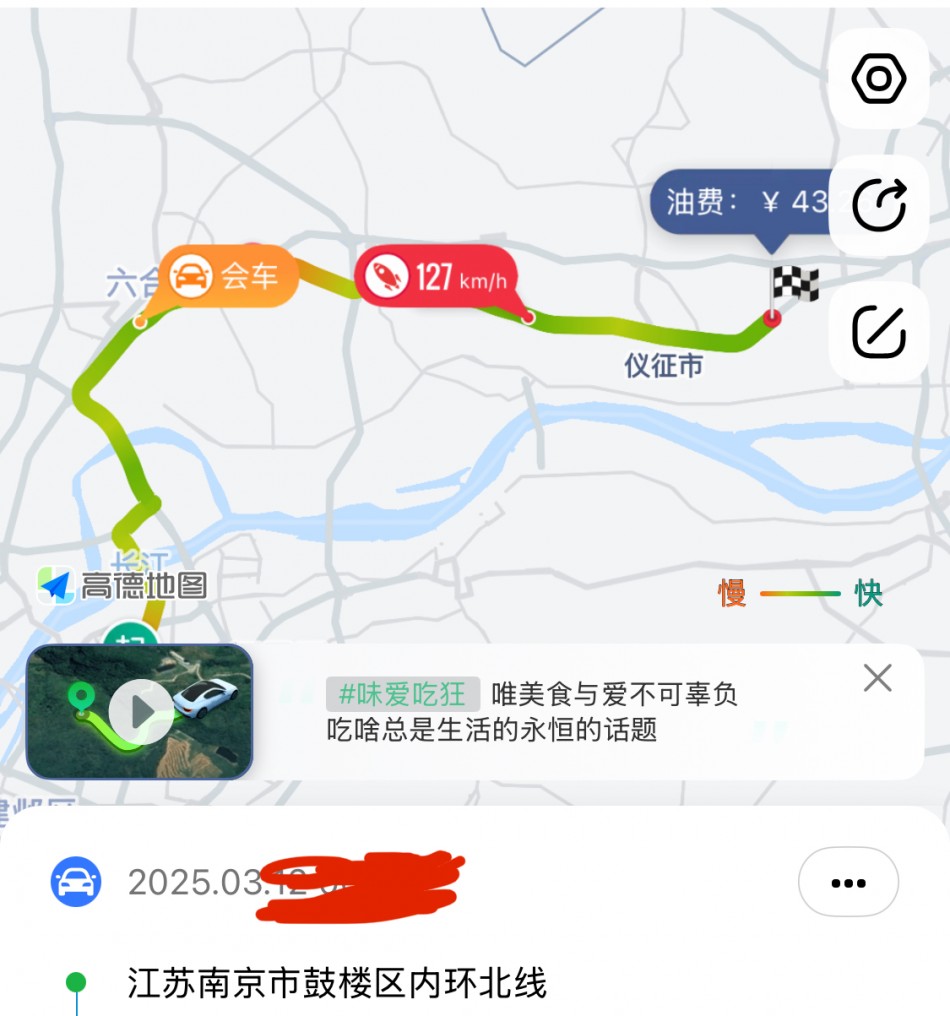Image resolution: width=950 pixels, height=1016 pixels.
Task: Edit the trip record
Action: coord(878,331)
